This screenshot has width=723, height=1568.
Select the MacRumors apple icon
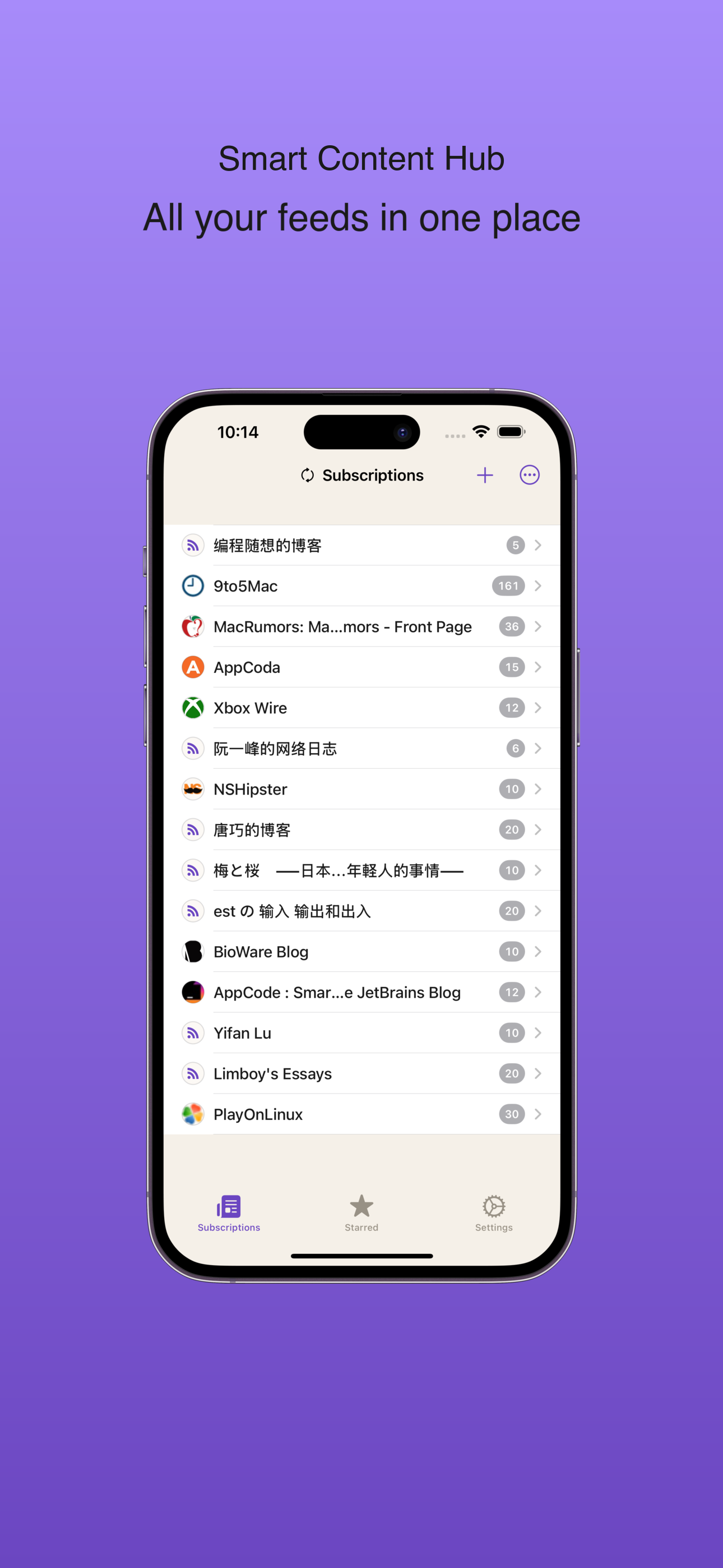click(x=192, y=626)
